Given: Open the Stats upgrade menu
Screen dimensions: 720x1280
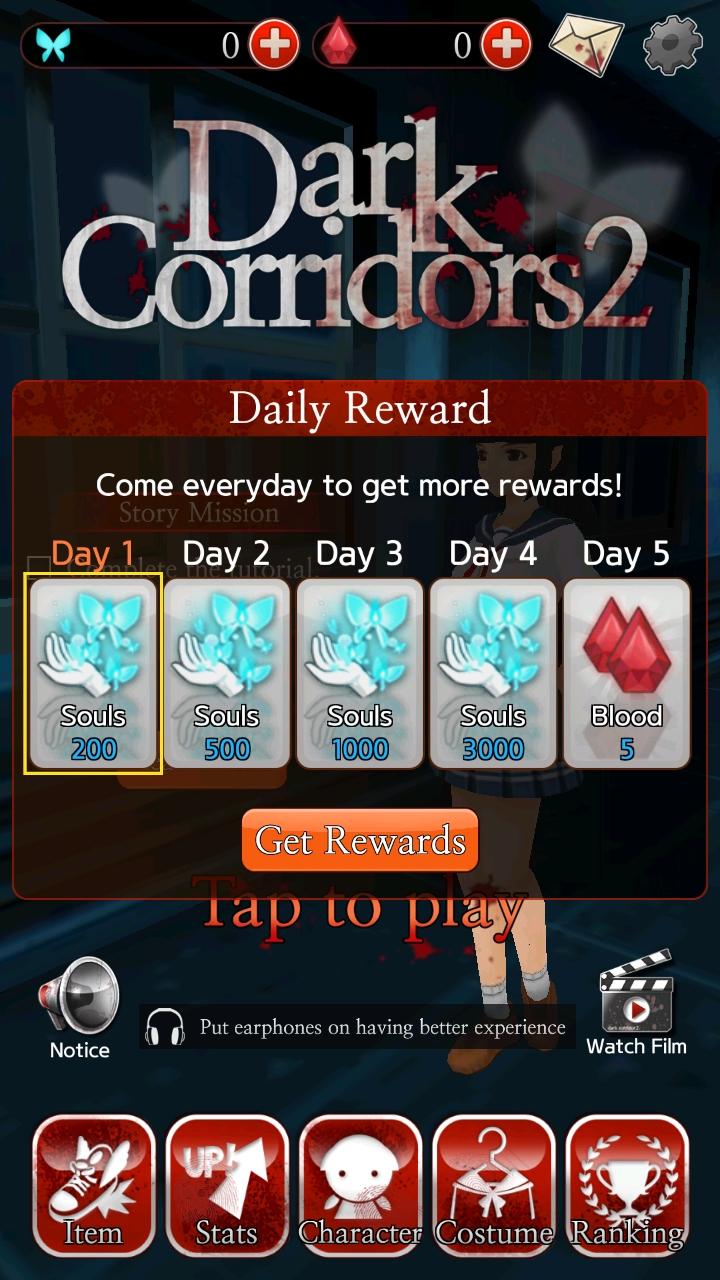Looking at the screenshot, I should tap(227, 1185).
